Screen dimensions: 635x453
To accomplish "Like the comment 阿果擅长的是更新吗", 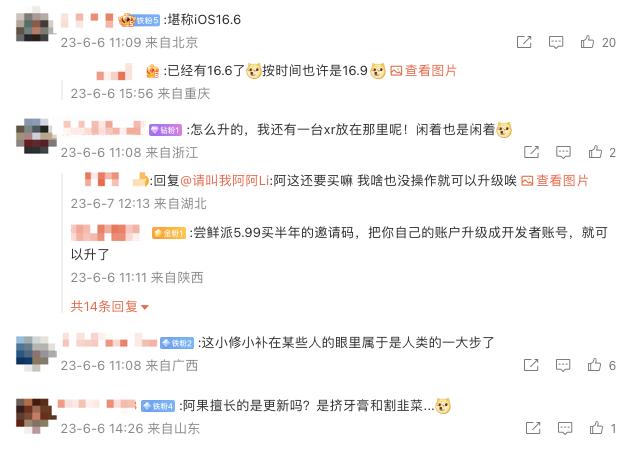I will click(596, 428).
